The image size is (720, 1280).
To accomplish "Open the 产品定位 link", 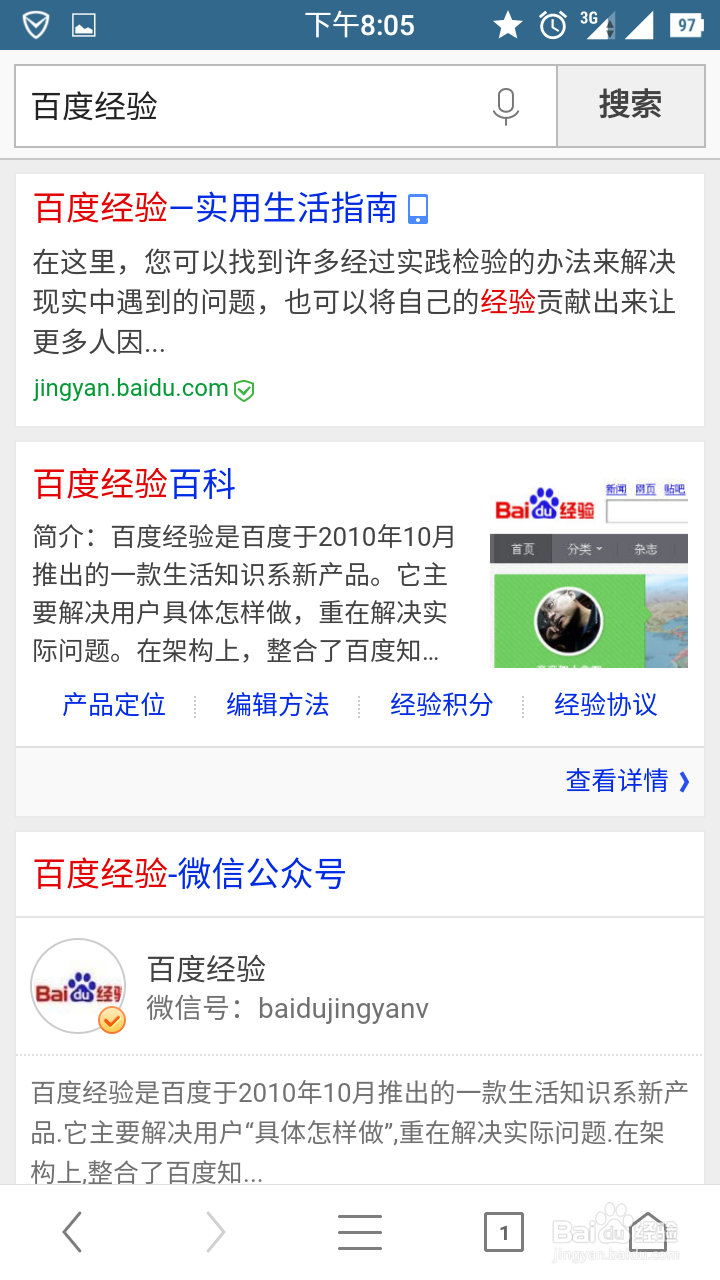I will coord(114,705).
